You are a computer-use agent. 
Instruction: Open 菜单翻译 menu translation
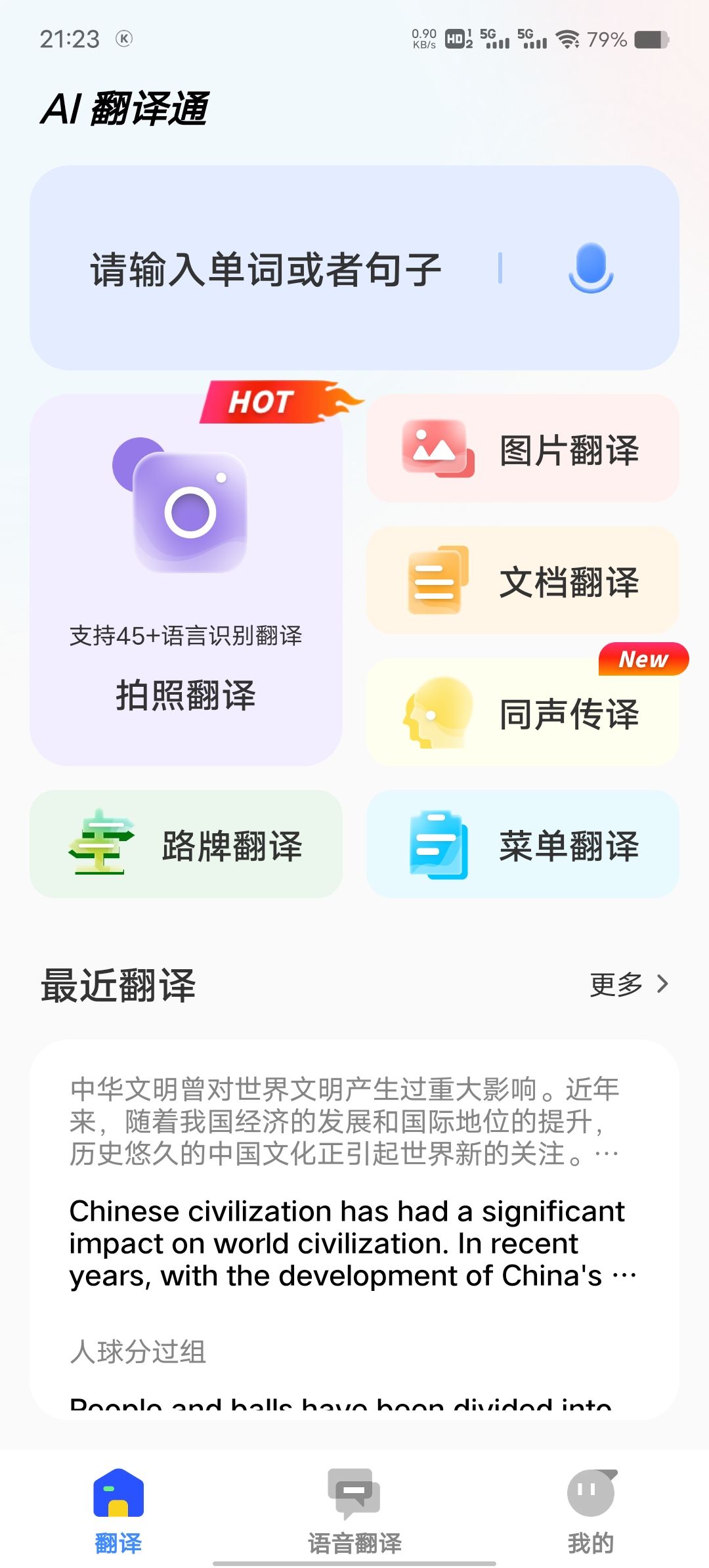coord(523,844)
